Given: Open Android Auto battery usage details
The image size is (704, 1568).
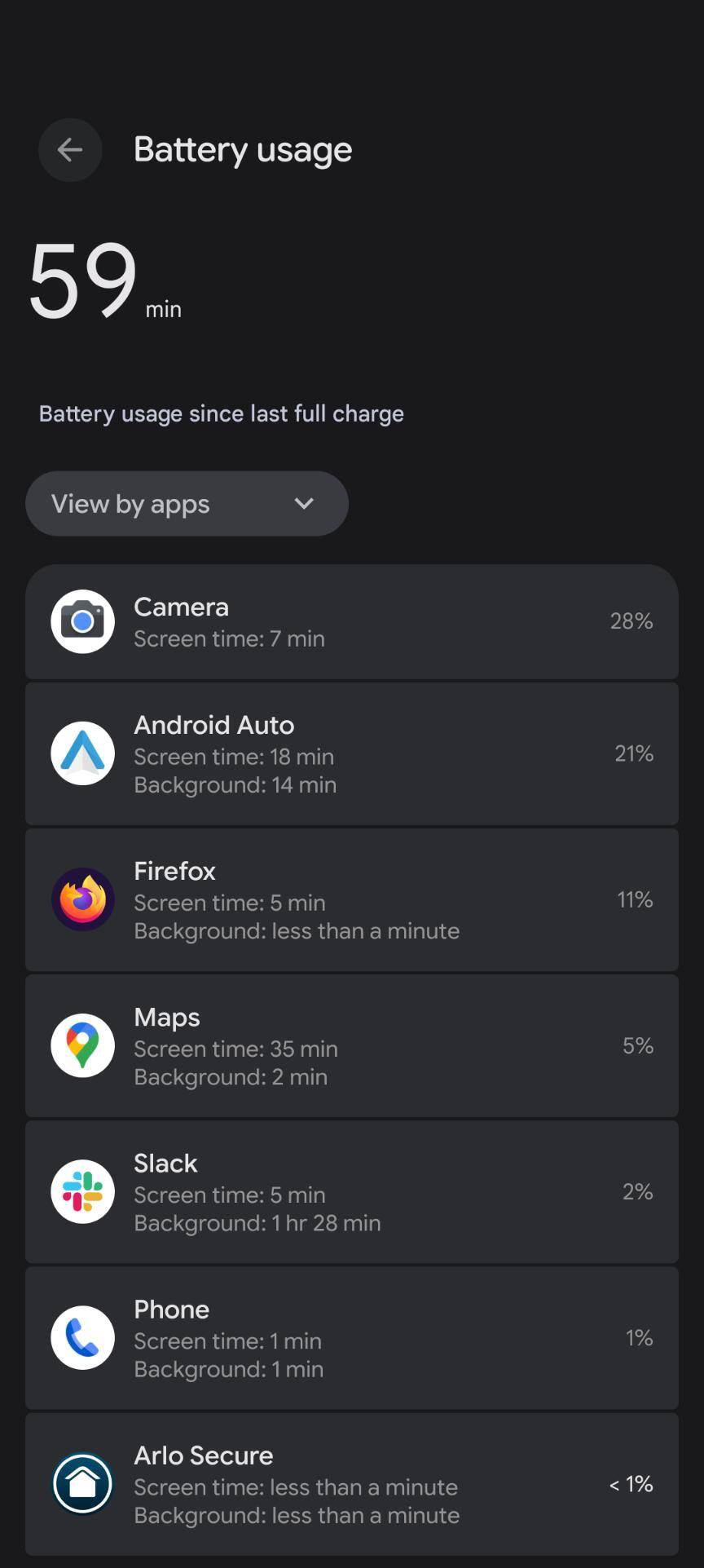Looking at the screenshot, I should (352, 754).
